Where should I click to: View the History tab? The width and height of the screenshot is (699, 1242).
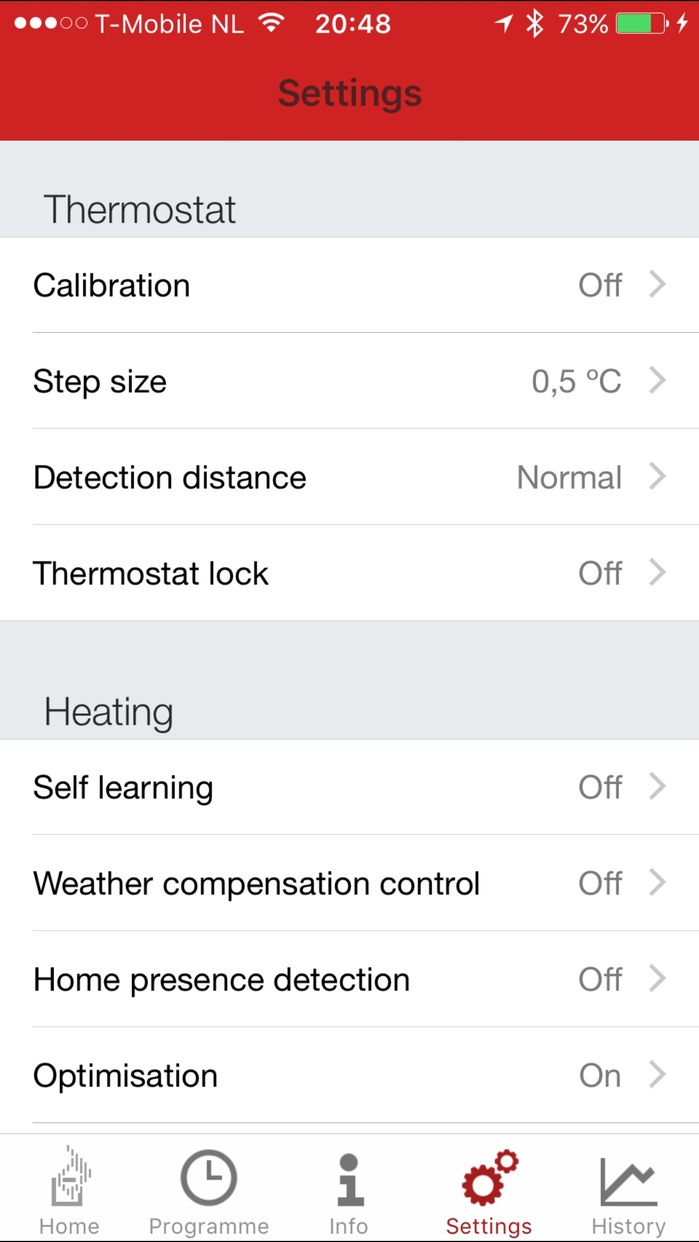point(628,1191)
